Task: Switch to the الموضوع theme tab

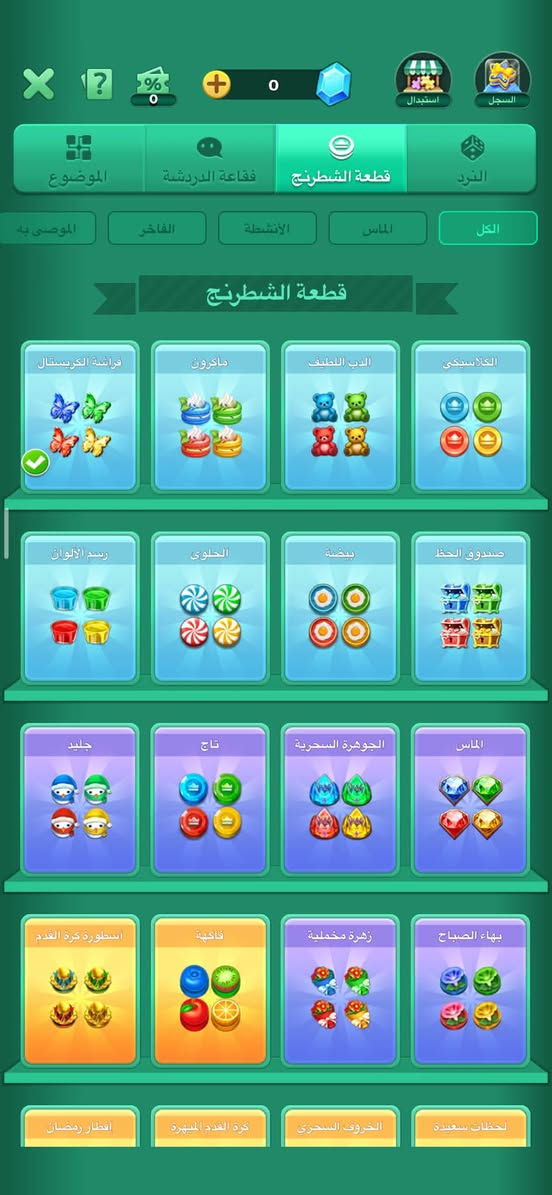Action: [x=79, y=159]
